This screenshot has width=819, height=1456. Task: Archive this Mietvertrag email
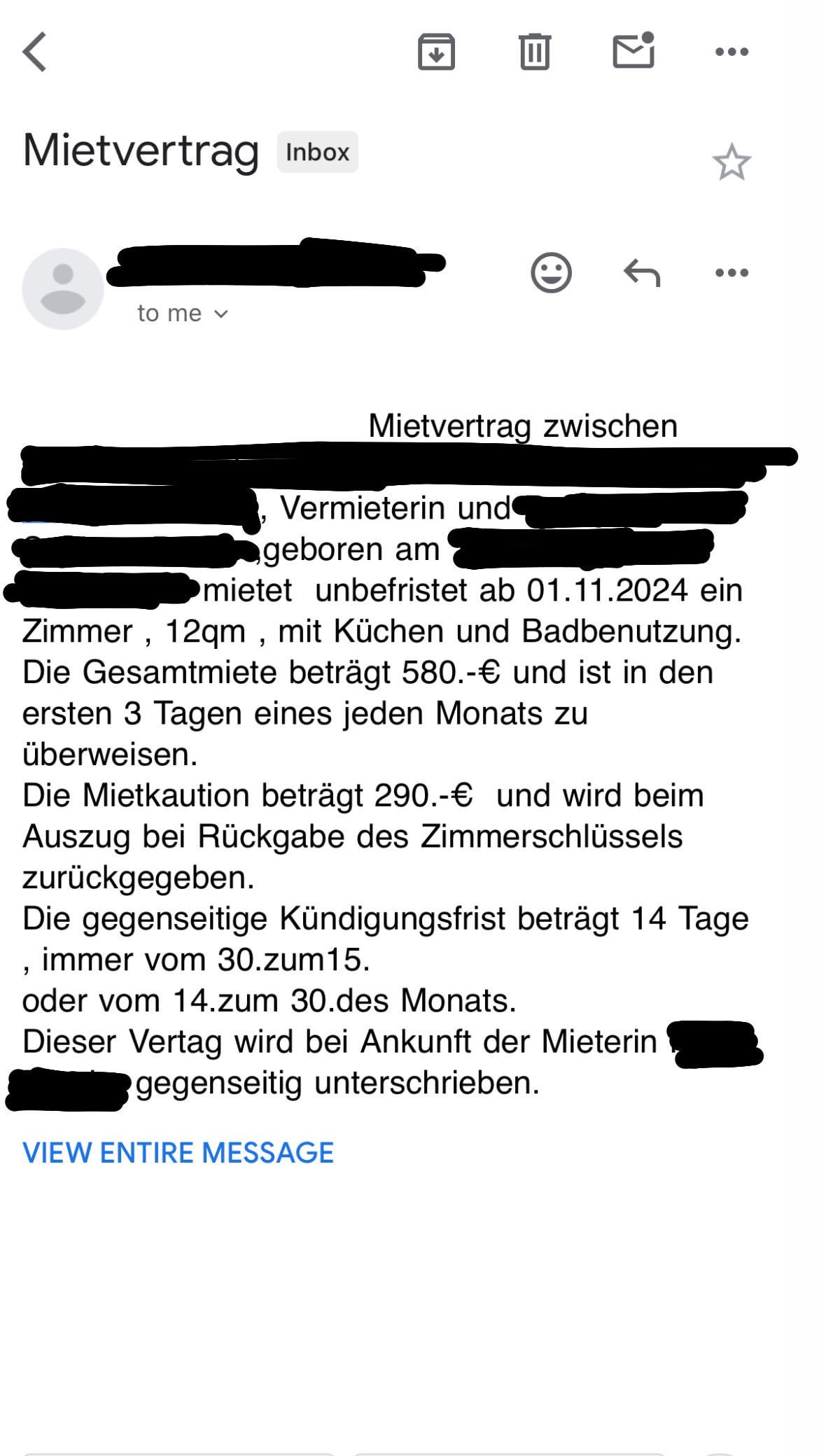tap(436, 51)
